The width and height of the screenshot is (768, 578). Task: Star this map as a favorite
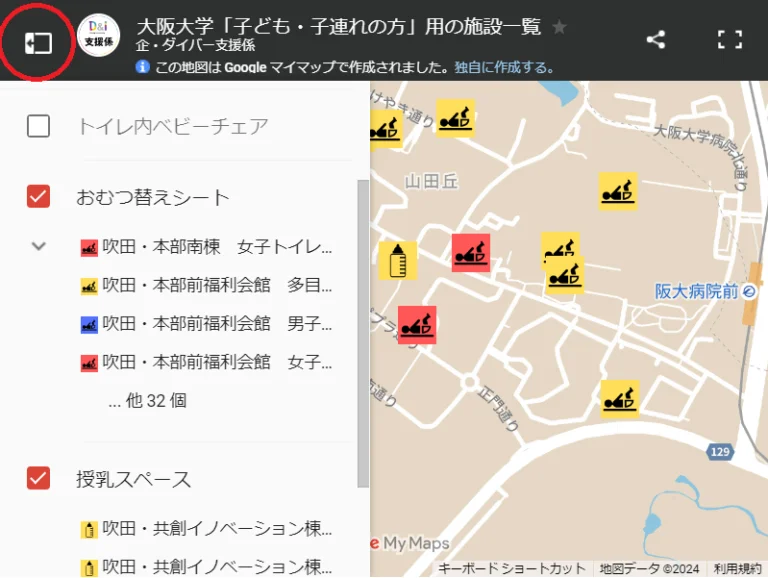pyautogui.click(x=559, y=27)
